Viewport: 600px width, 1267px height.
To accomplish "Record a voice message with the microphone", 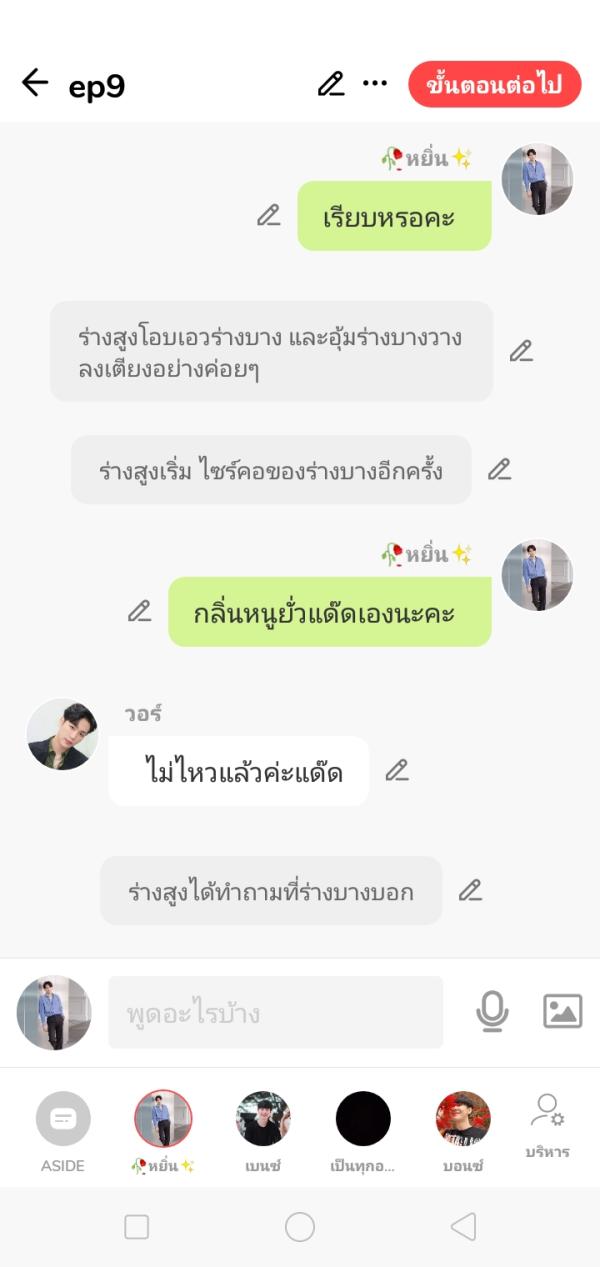I will (492, 1012).
